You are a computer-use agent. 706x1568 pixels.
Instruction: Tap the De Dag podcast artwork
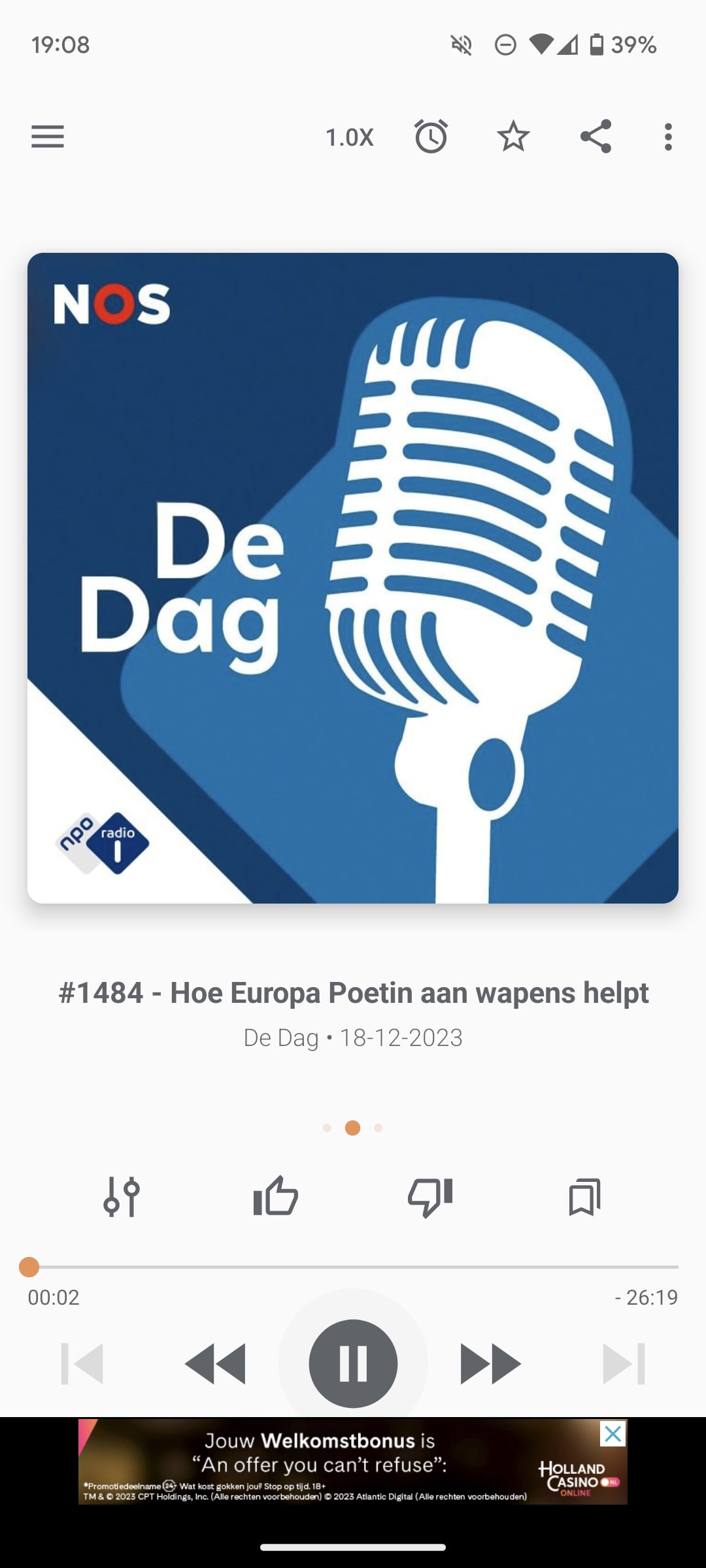click(353, 578)
